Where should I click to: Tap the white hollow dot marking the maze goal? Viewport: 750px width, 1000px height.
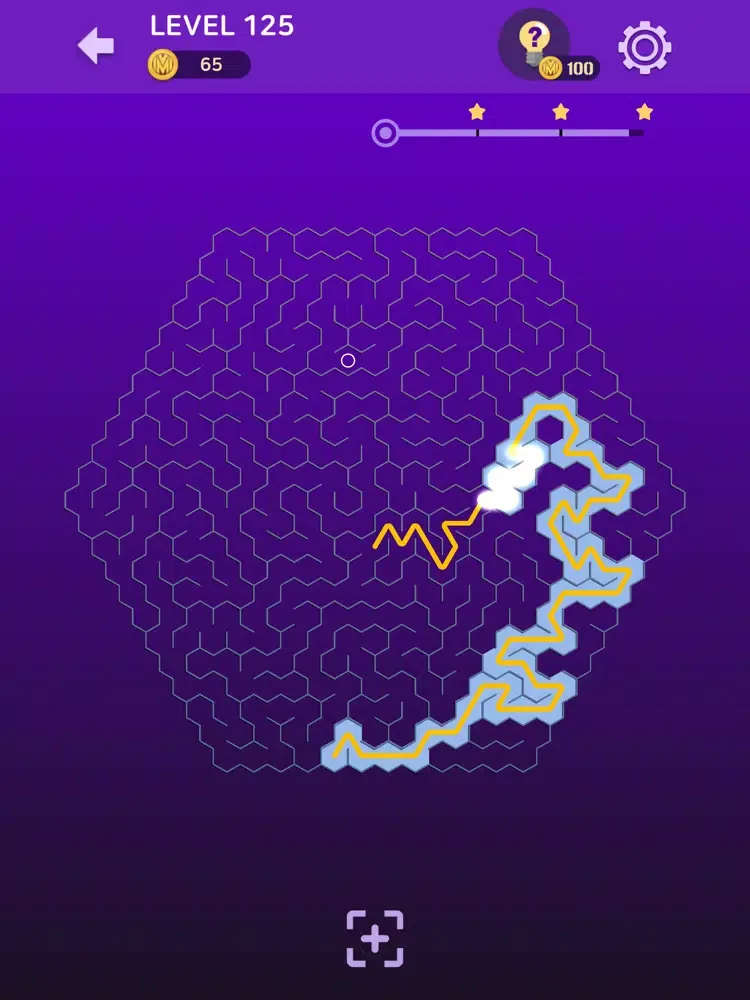click(x=348, y=358)
